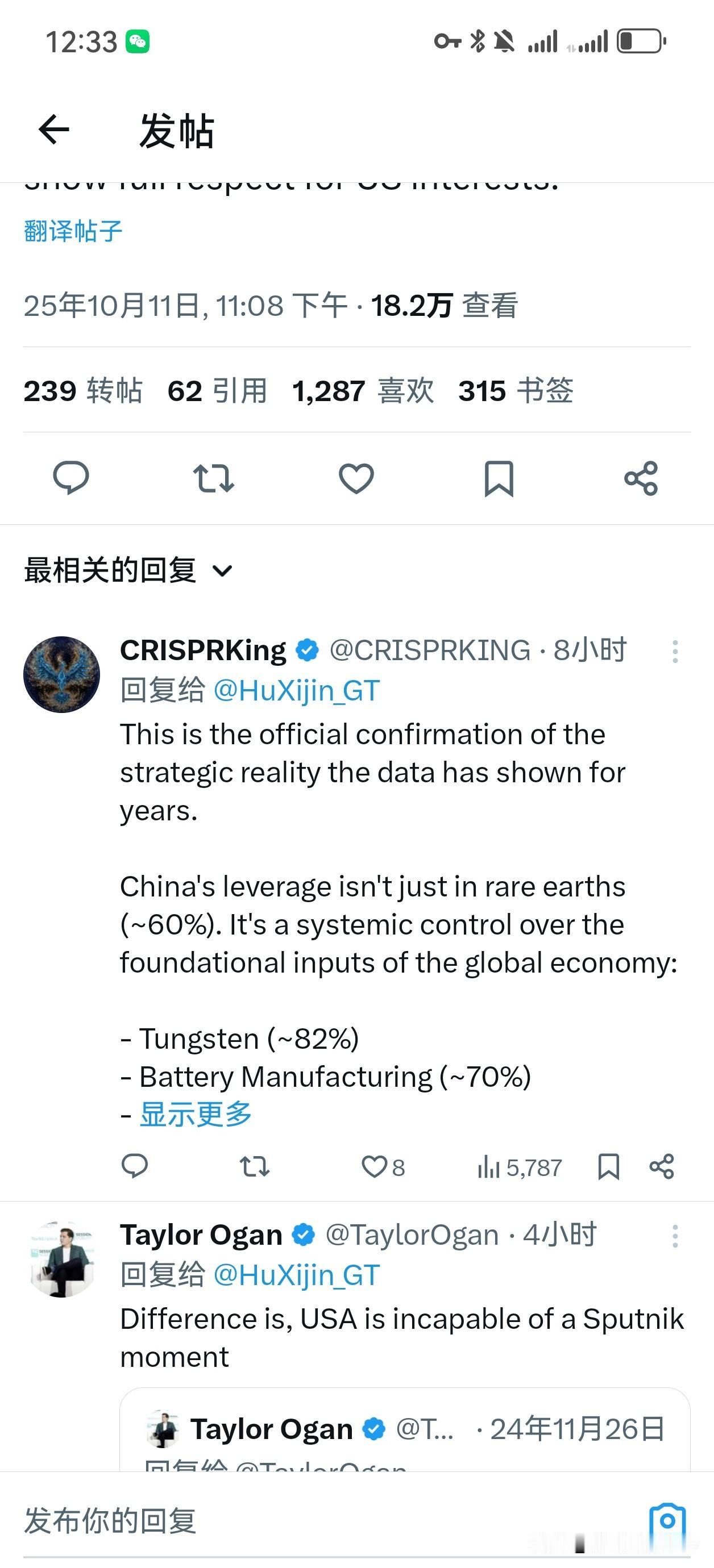Image resolution: width=714 pixels, height=1568 pixels.
Task: Open overflow menu on CRISPRKing's reply
Action: click(675, 651)
